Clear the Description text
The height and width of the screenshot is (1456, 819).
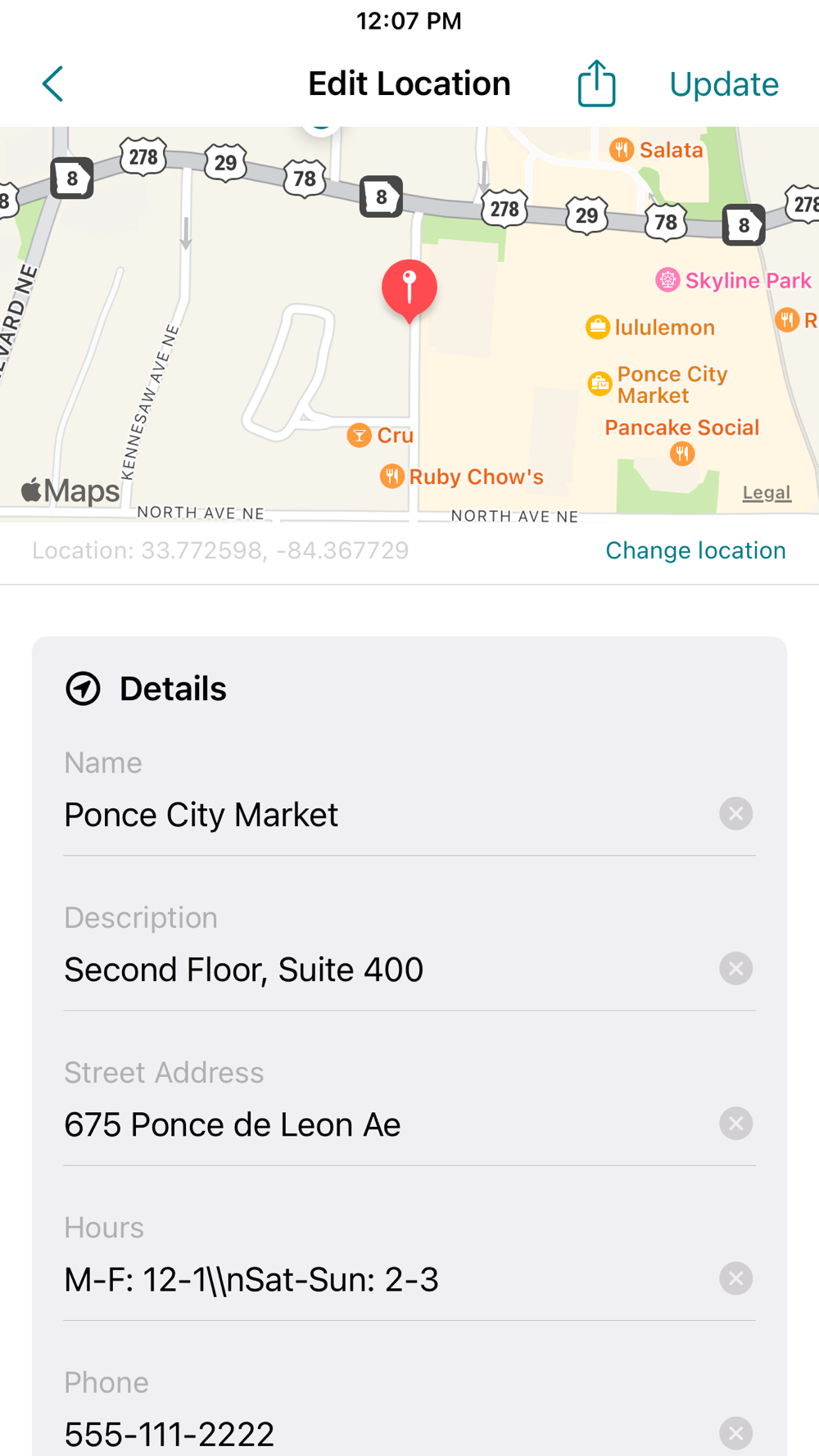click(x=735, y=969)
